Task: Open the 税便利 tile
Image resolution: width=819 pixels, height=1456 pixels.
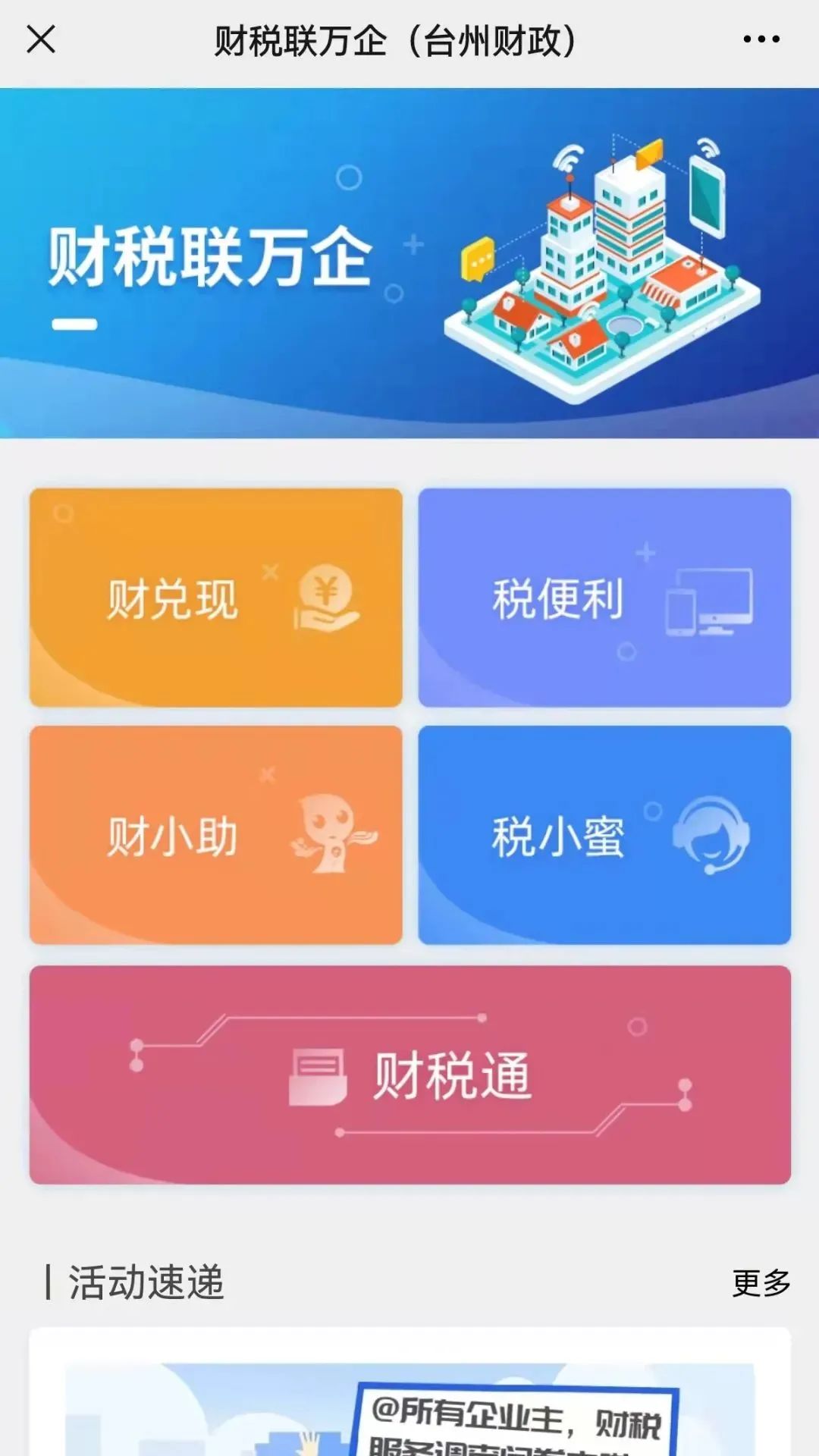Action: pos(604,598)
